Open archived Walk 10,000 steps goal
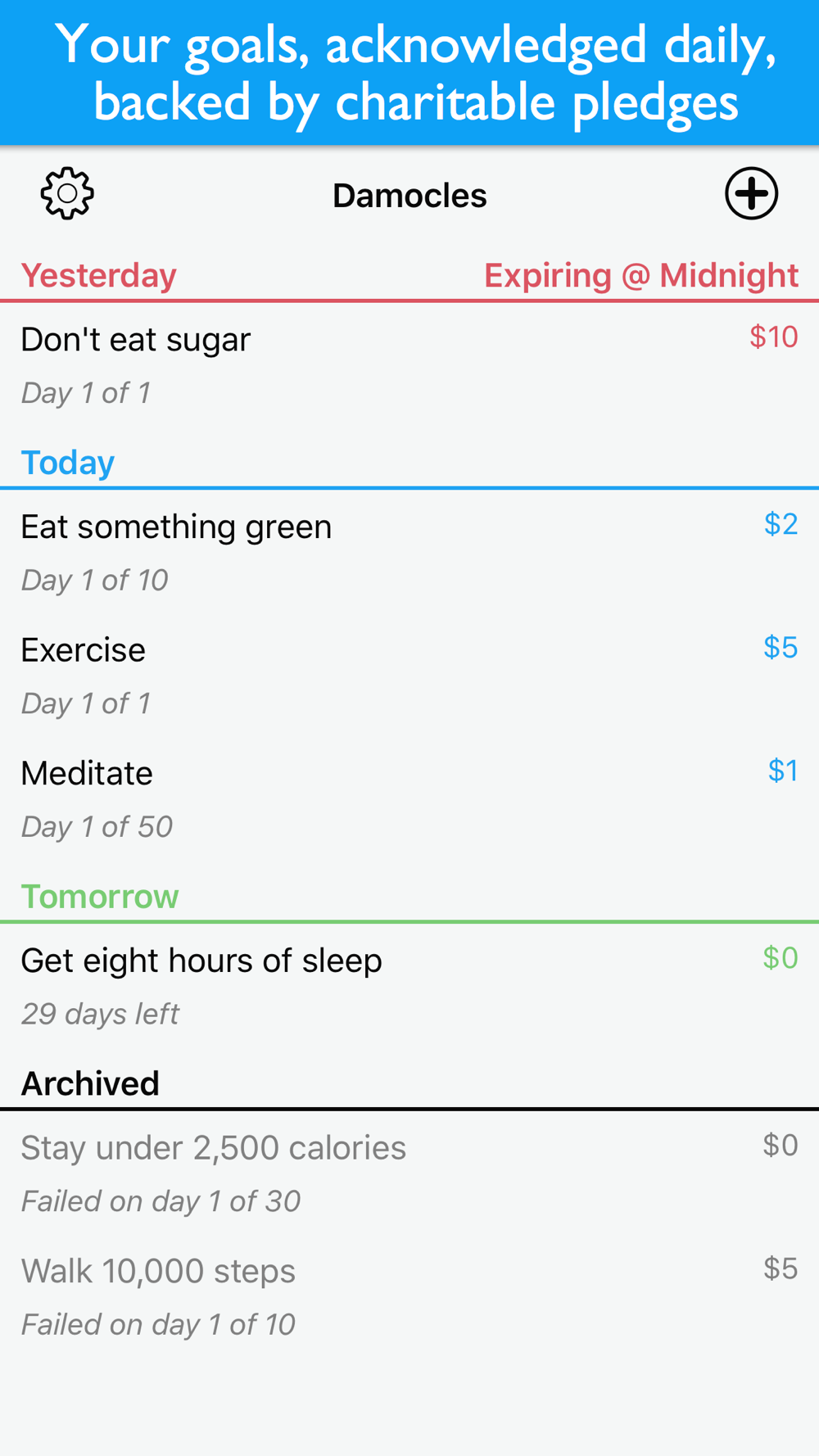The height and width of the screenshot is (1456, 819). (409, 1296)
